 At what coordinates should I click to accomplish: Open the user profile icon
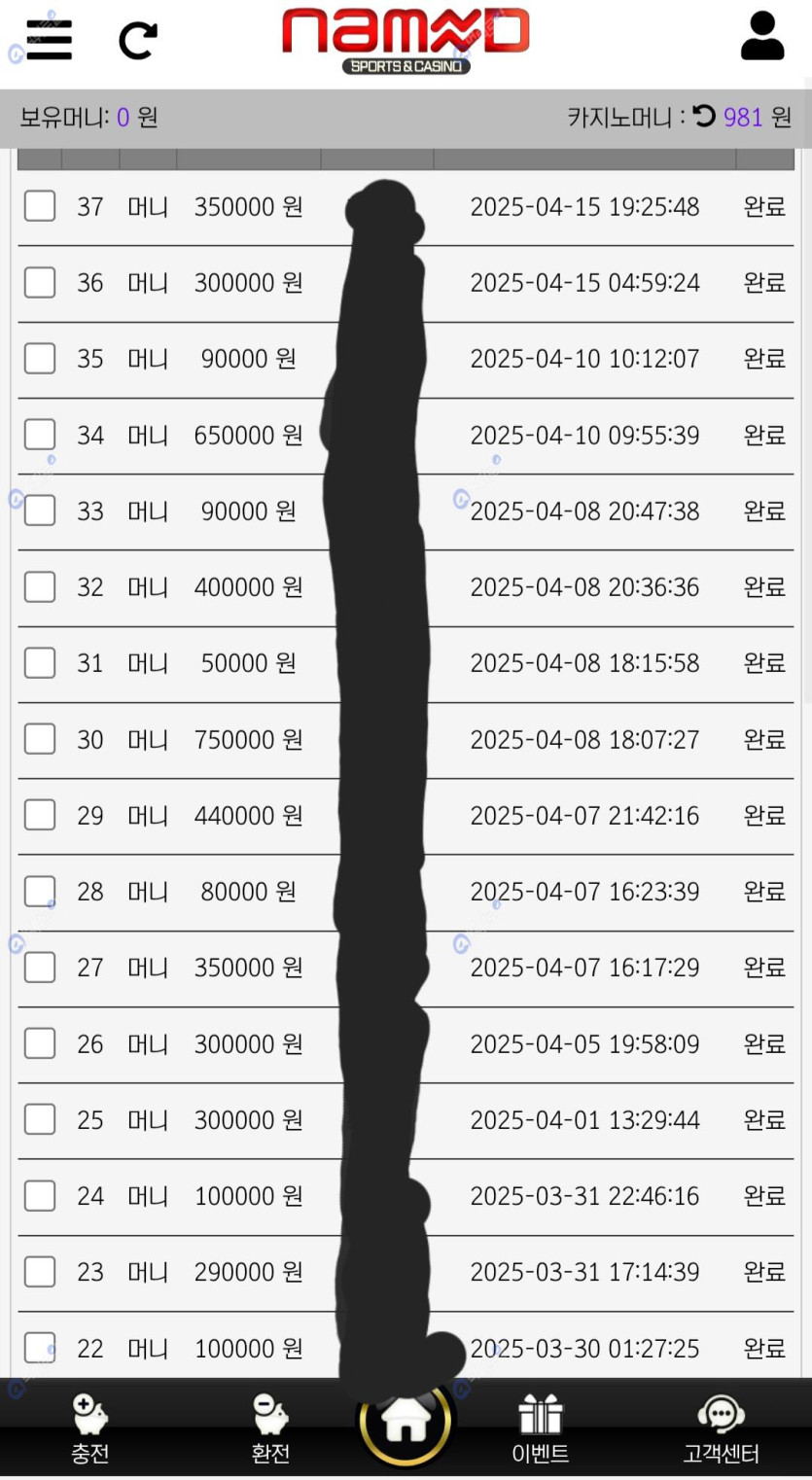[x=762, y=36]
